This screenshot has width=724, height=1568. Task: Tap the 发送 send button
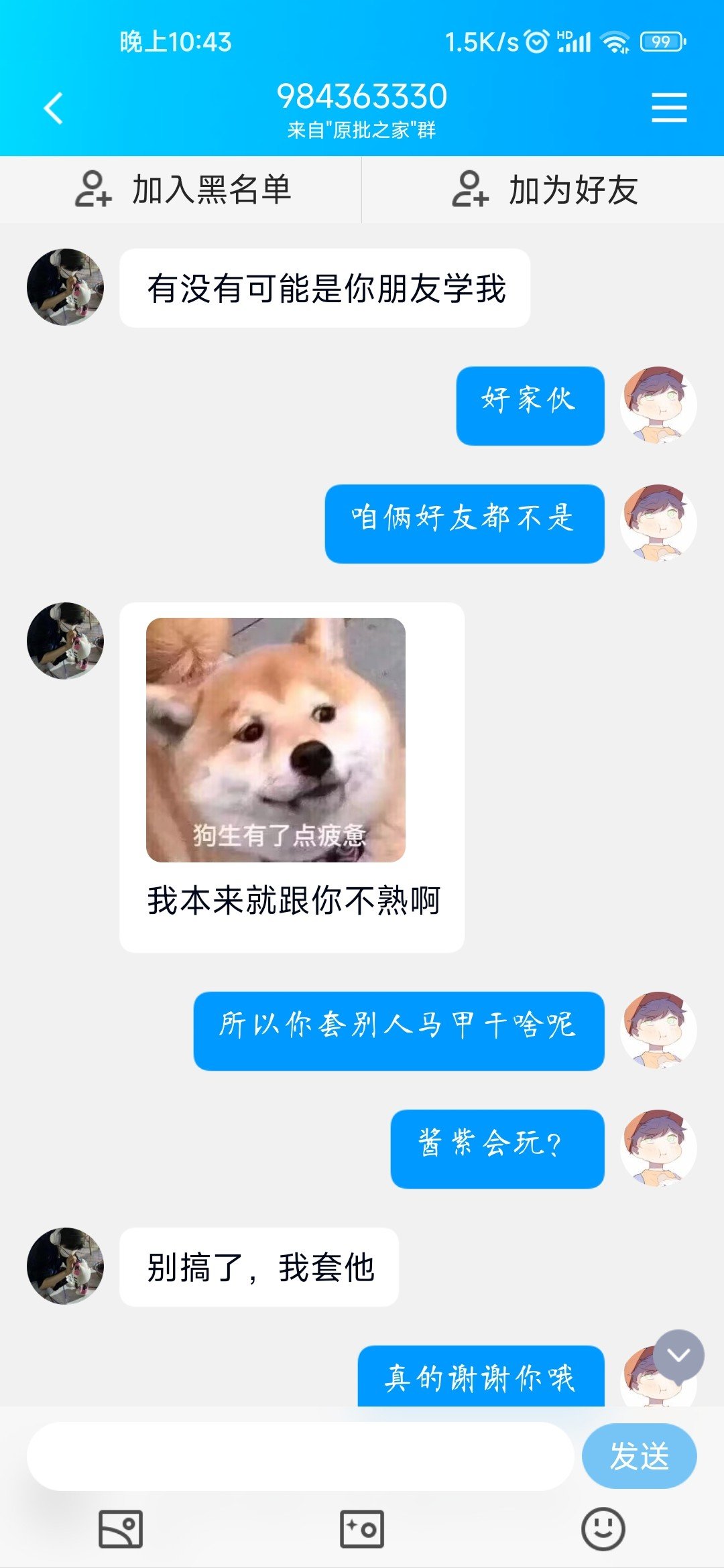pos(639,1456)
